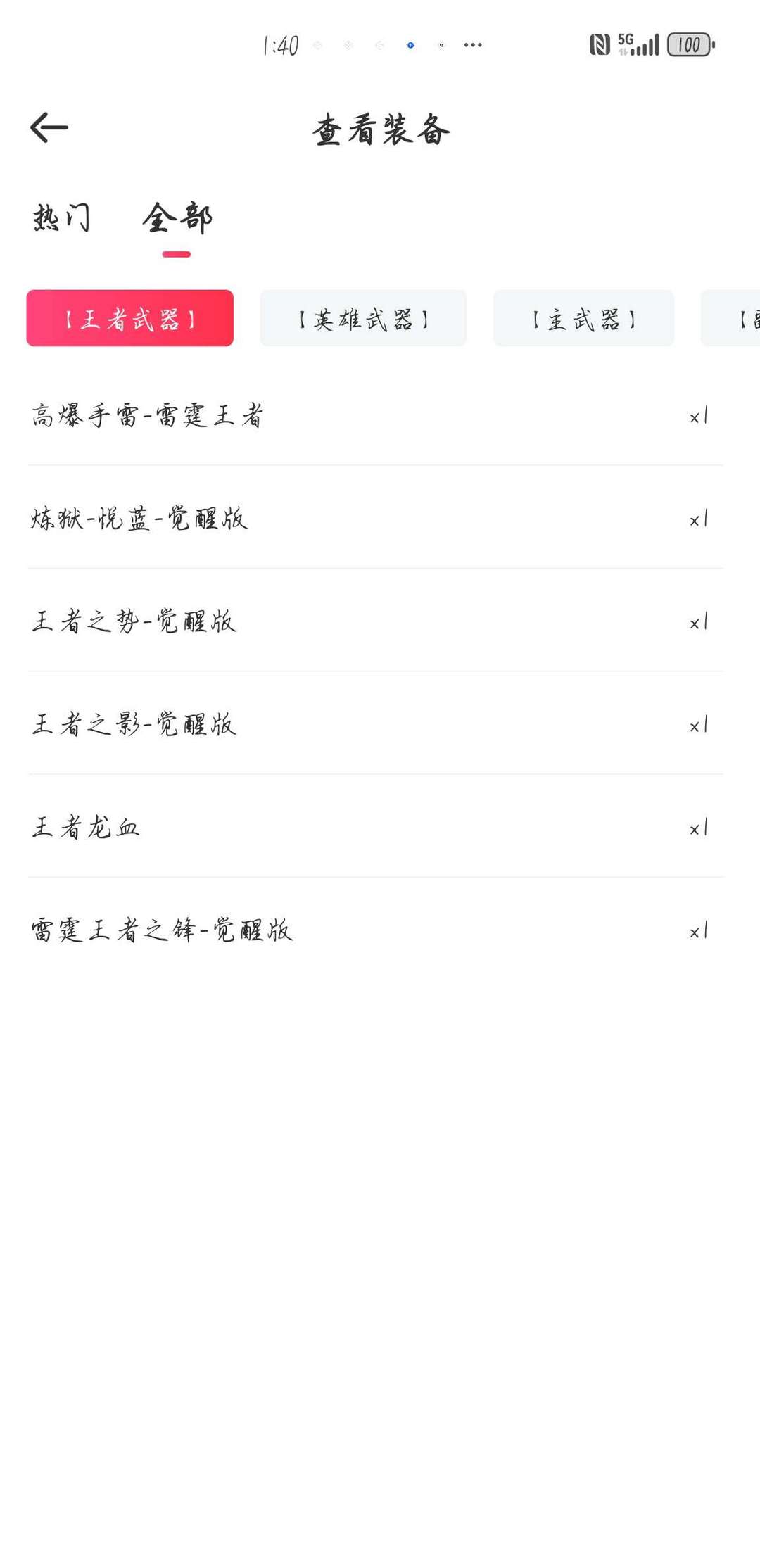Open the 王者之势-觉醒版 item
This screenshot has height=1568, width=760.
point(134,622)
